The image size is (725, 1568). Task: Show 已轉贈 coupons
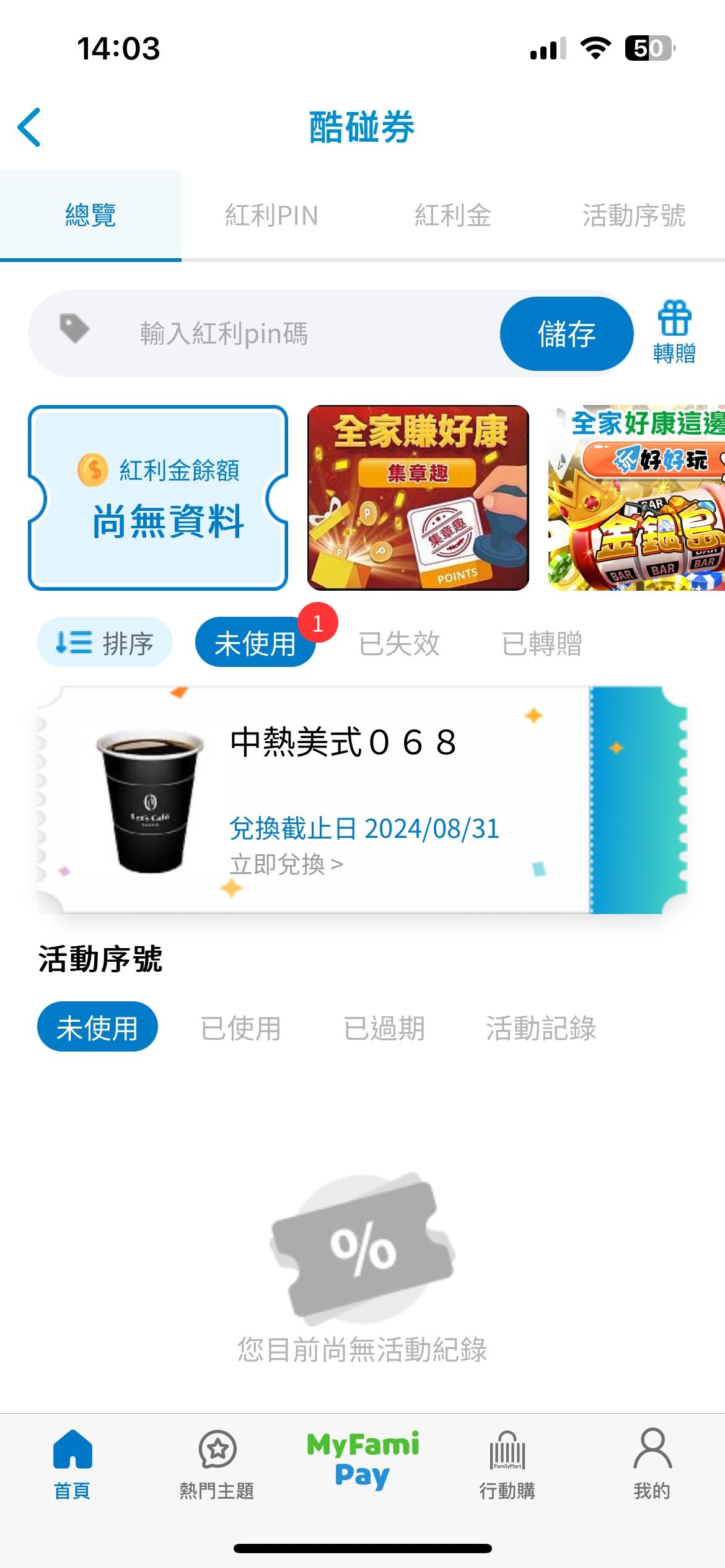pos(542,643)
